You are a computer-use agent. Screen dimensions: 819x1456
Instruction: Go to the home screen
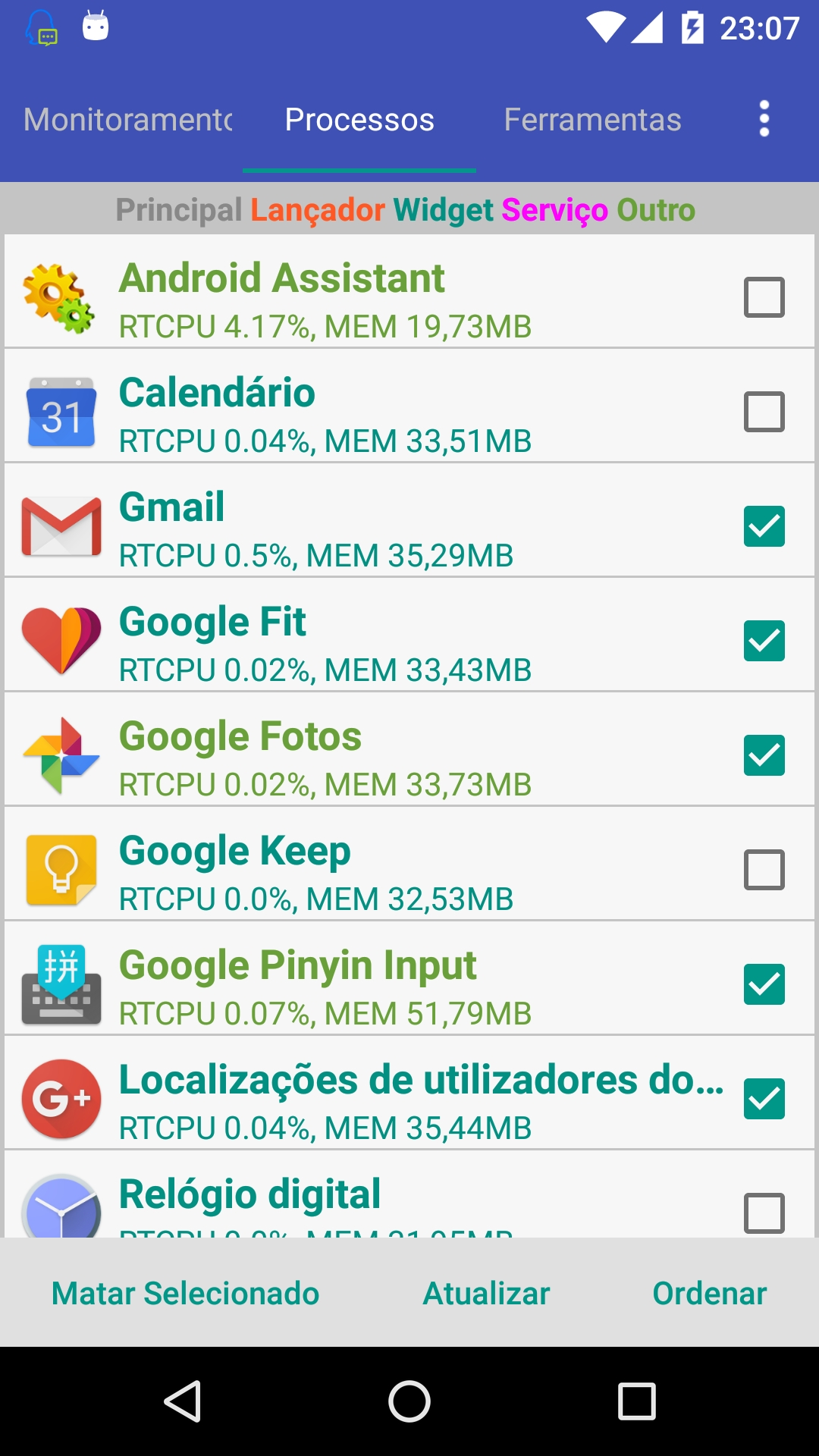(x=409, y=1401)
